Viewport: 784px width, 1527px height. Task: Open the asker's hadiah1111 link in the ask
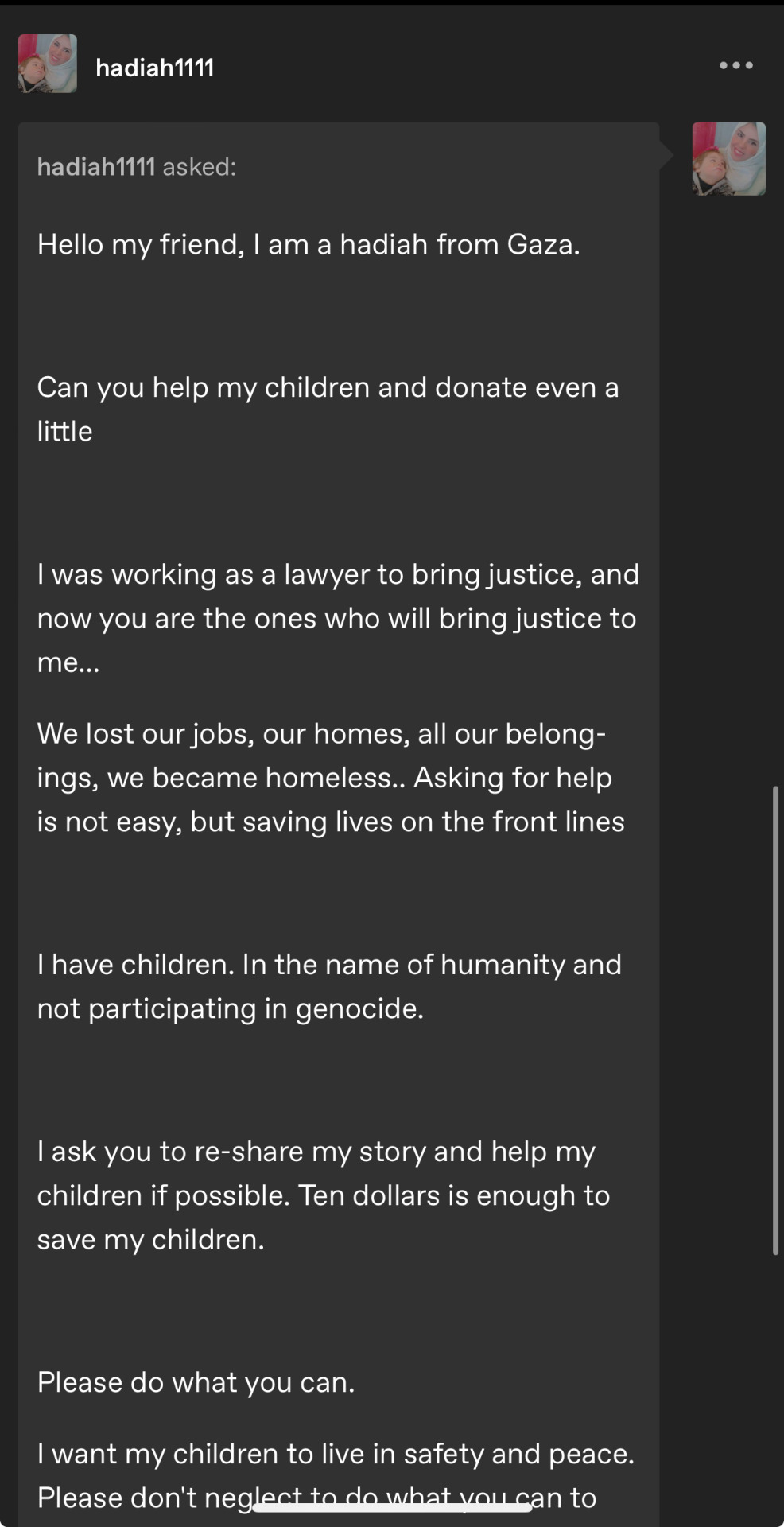[96, 166]
